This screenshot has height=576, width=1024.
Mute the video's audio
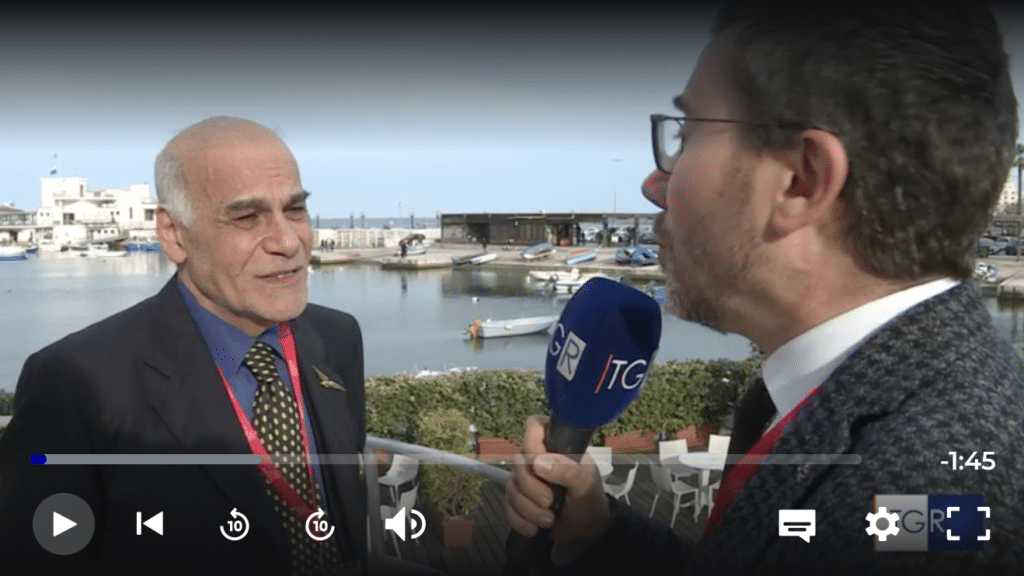pyautogui.click(x=404, y=524)
